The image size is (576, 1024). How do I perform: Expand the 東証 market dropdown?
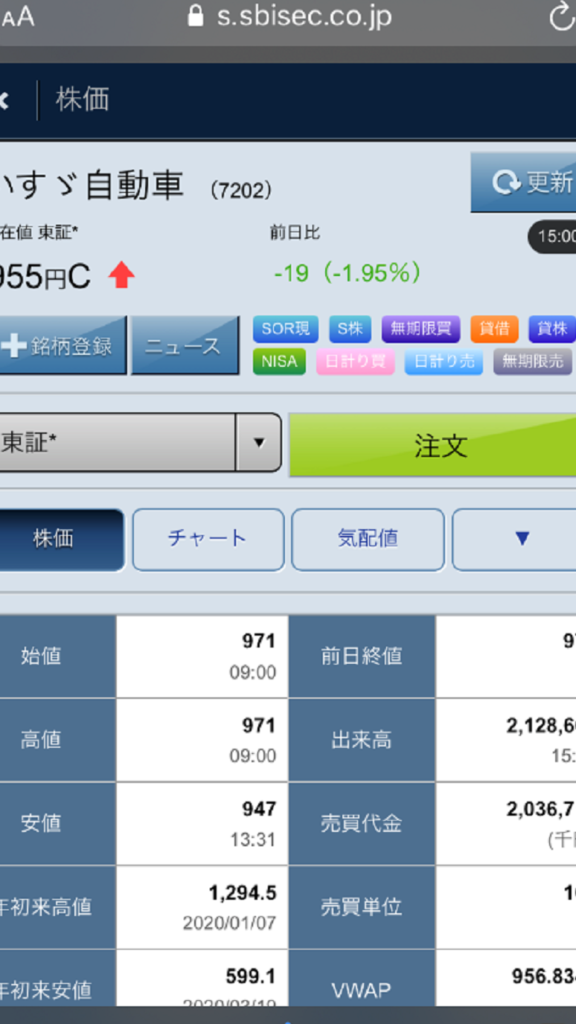click(140, 442)
